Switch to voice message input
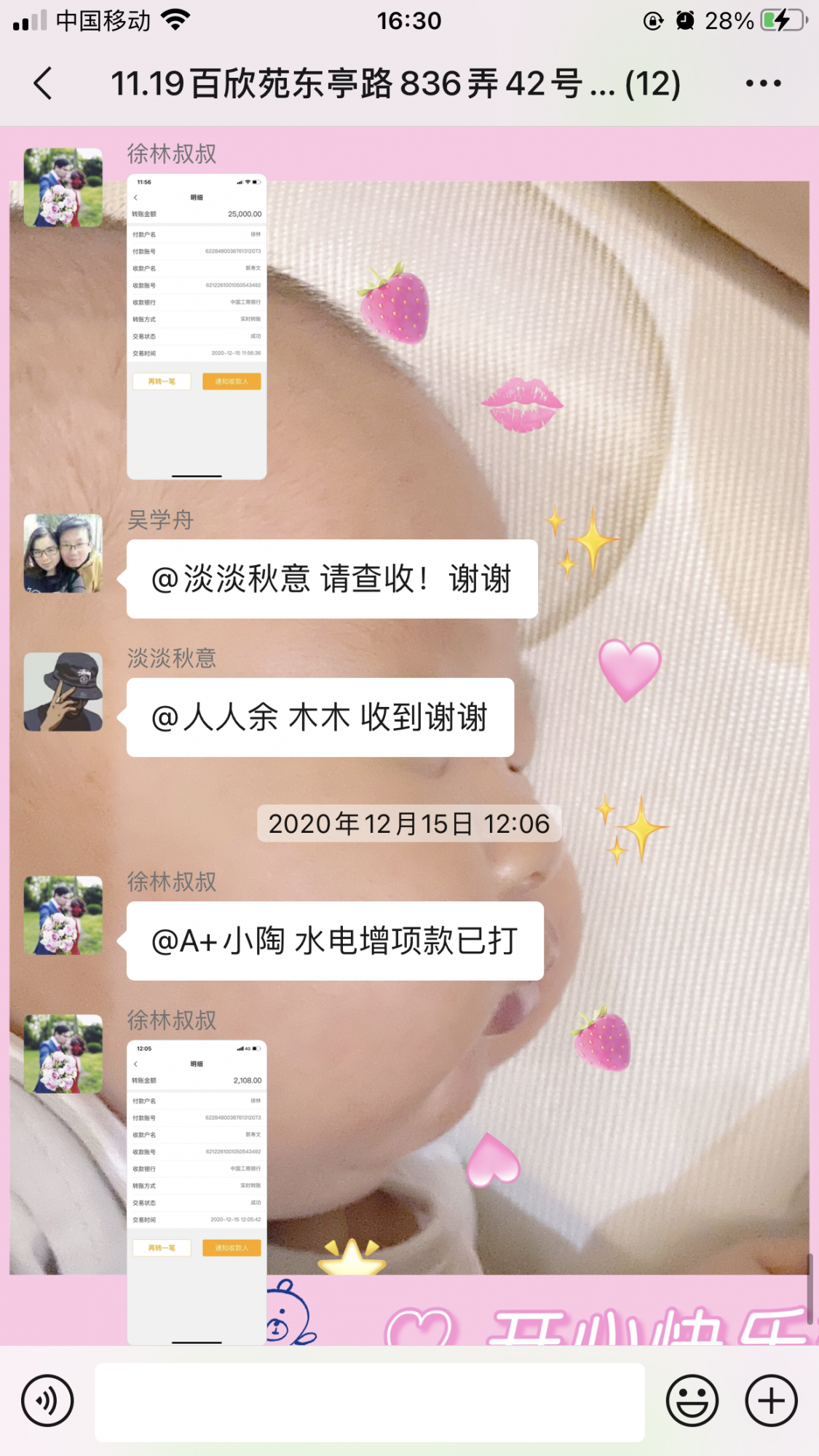The image size is (819, 1456). [47, 1401]
